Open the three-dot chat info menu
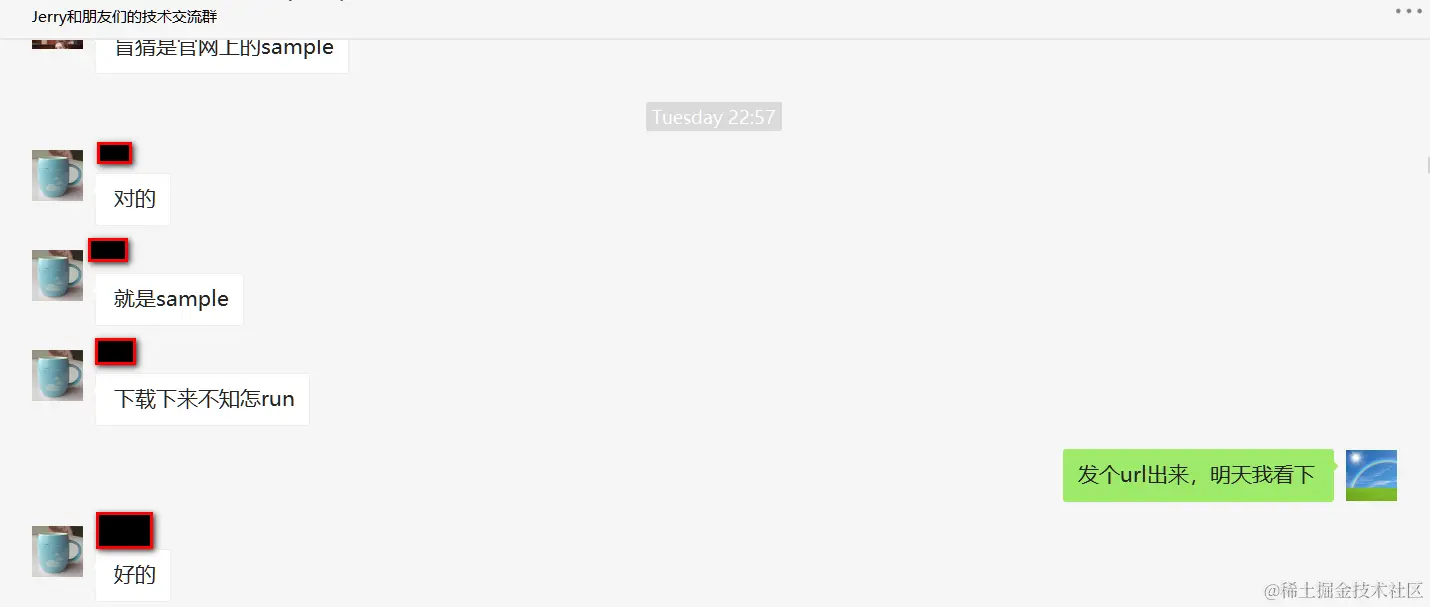This screenshot has height=607, width=1430. point(1408,10)
